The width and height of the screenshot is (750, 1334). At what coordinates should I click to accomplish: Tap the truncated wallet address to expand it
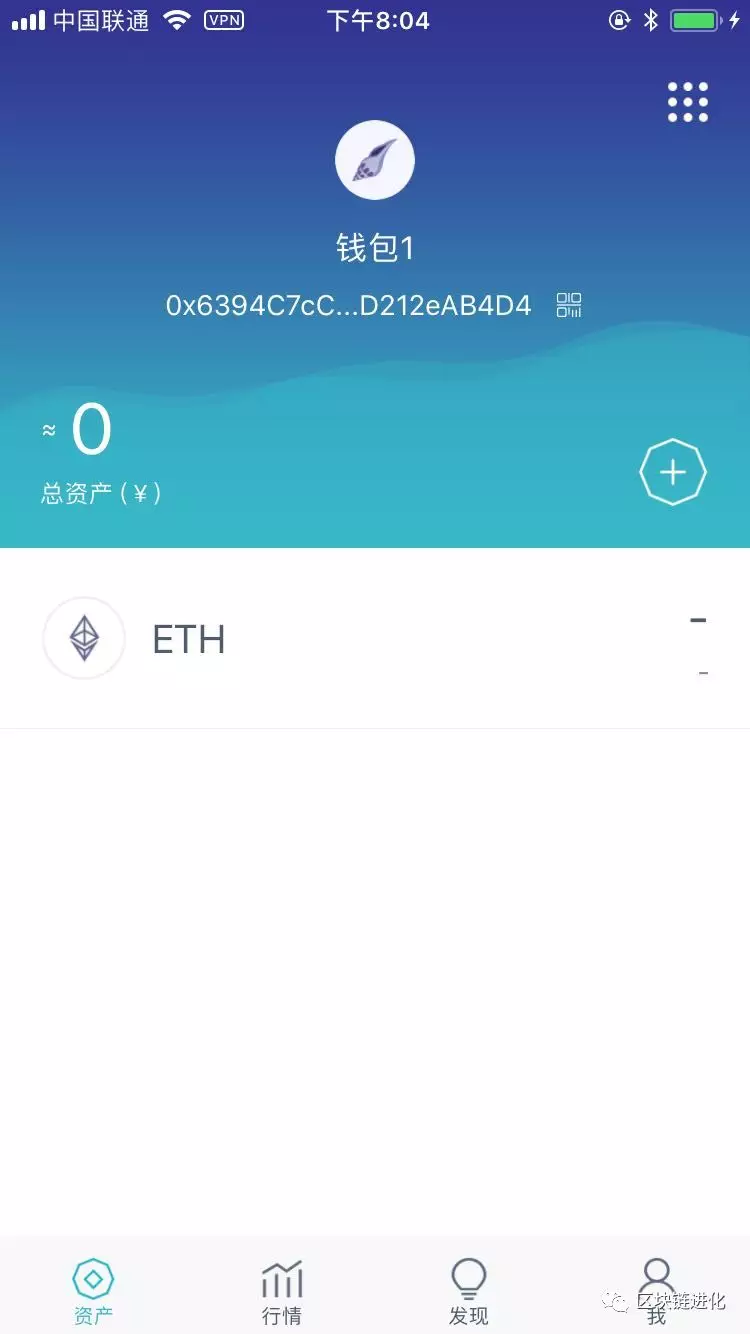pyautogui.click(x=348, y=305)
